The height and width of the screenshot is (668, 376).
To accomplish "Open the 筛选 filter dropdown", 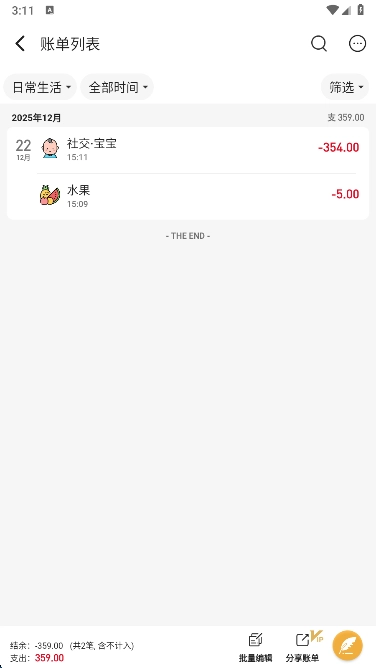I will click(x=345, y=87).
